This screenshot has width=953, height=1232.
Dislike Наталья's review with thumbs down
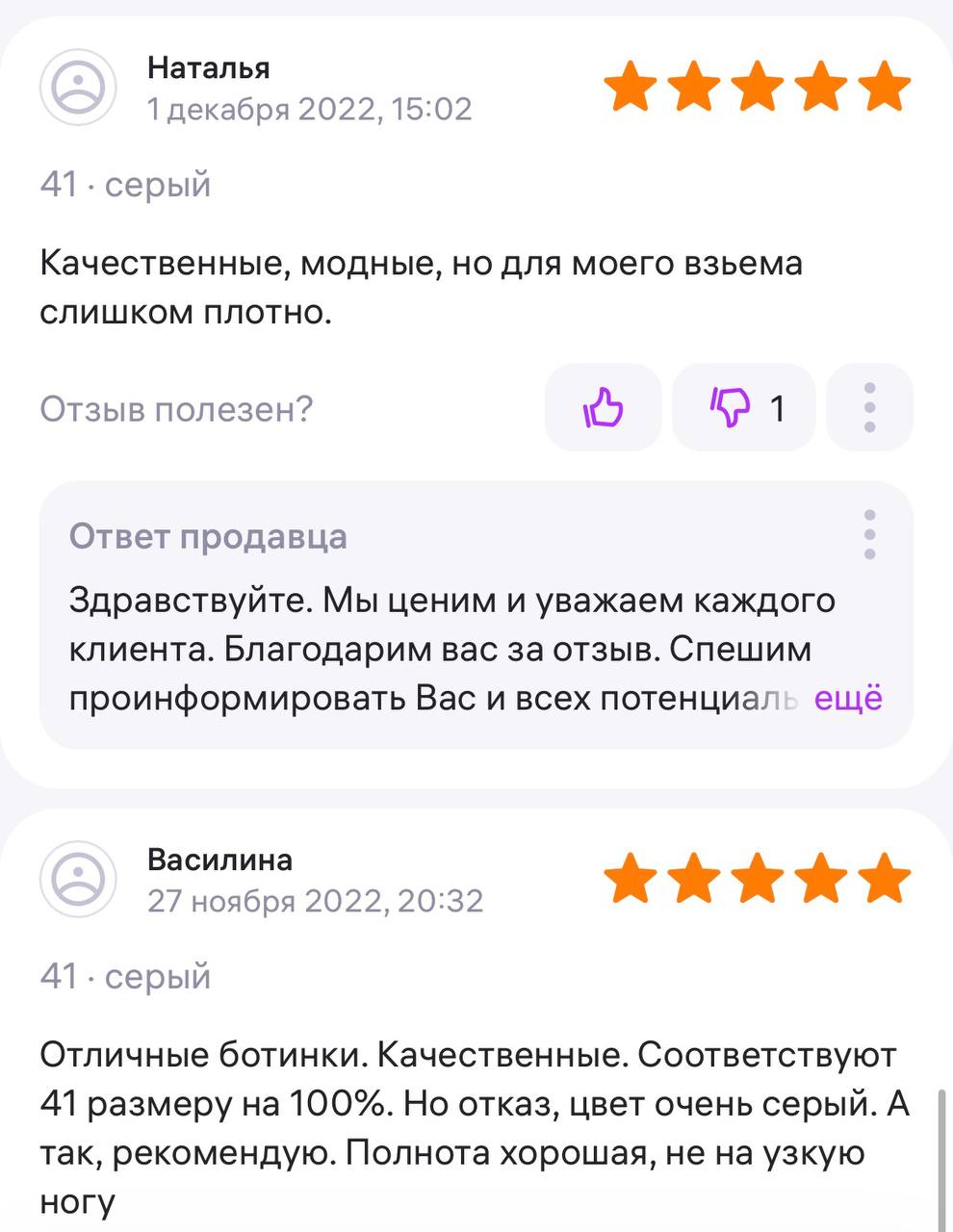coord(743,408)
